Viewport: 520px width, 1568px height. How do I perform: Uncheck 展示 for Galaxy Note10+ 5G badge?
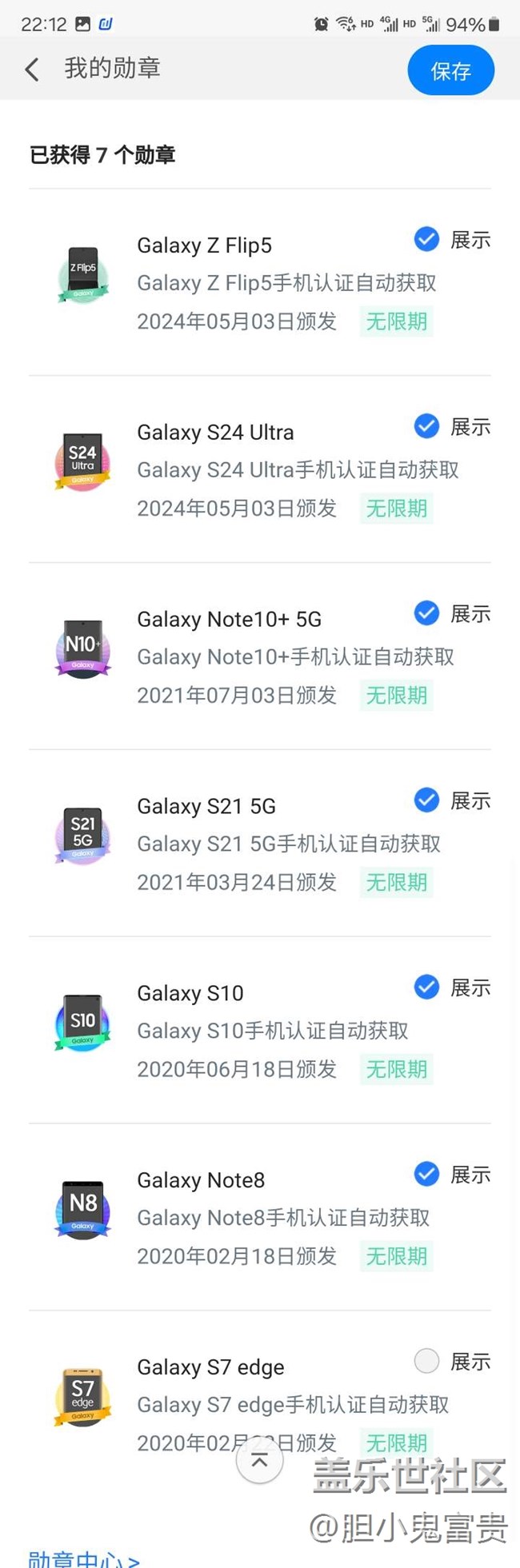point(426,613)
